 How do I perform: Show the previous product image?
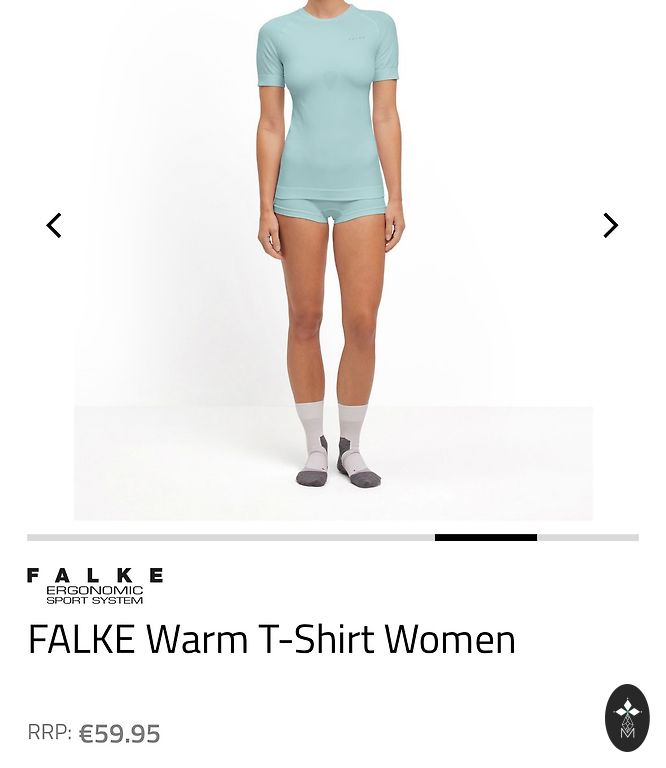pos(54,225)
